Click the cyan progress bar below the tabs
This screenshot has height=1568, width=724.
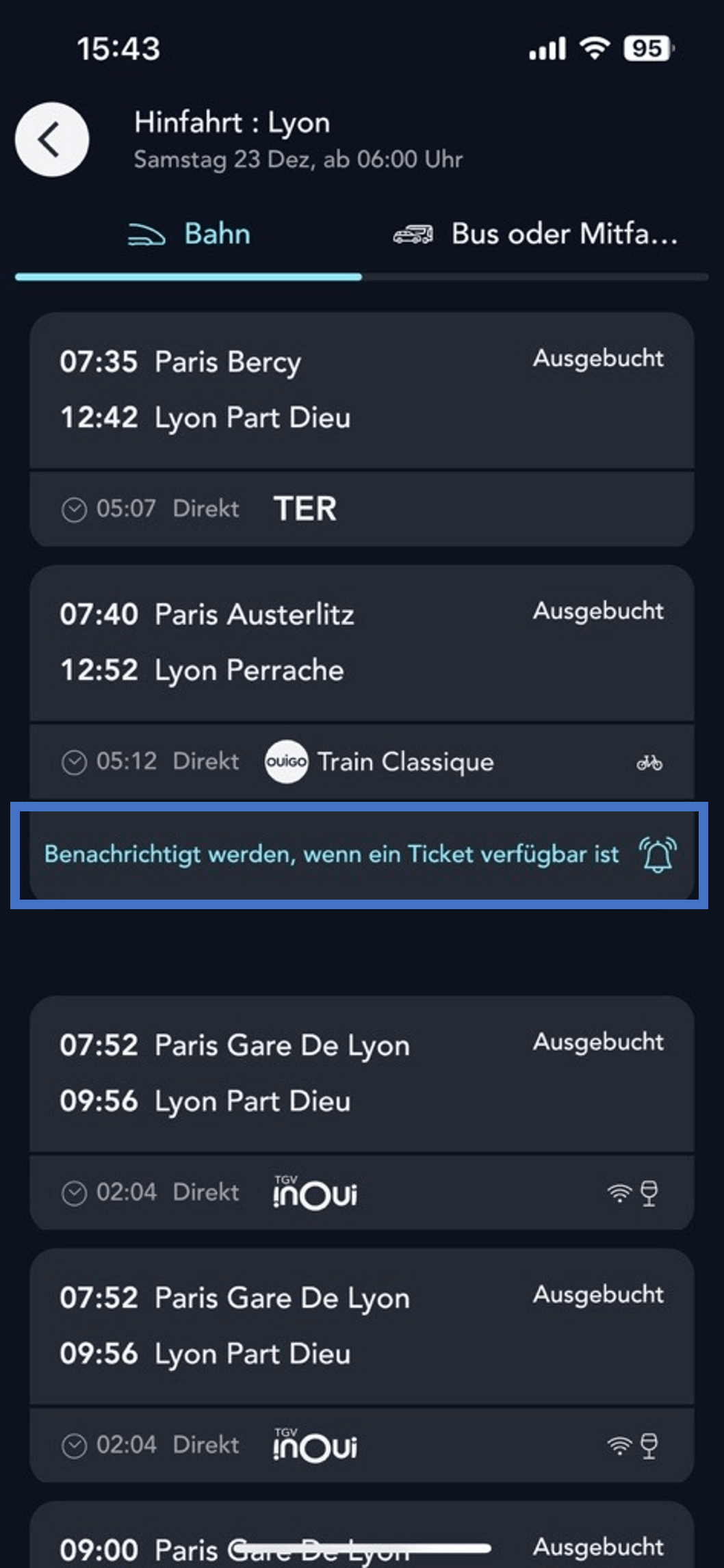click(188, 277)
